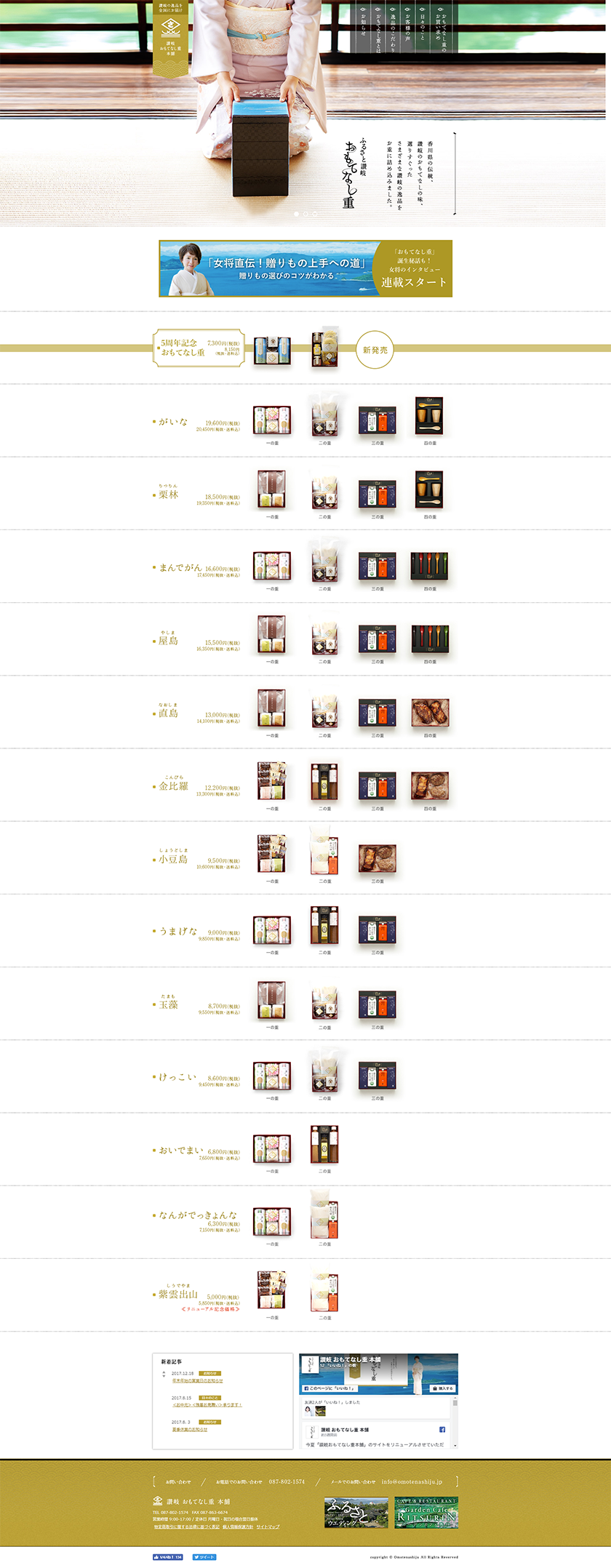Open the 栗林 product row
611x1568 pixels.
pyautogui.click(x=169, y=495)
